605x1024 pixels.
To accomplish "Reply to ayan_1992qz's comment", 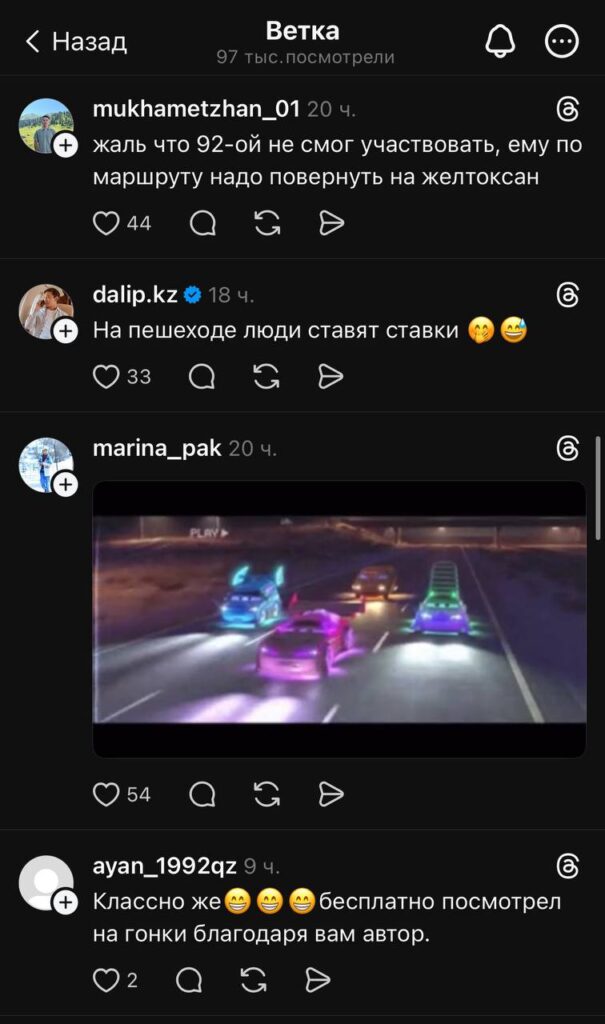I will 189,980.
